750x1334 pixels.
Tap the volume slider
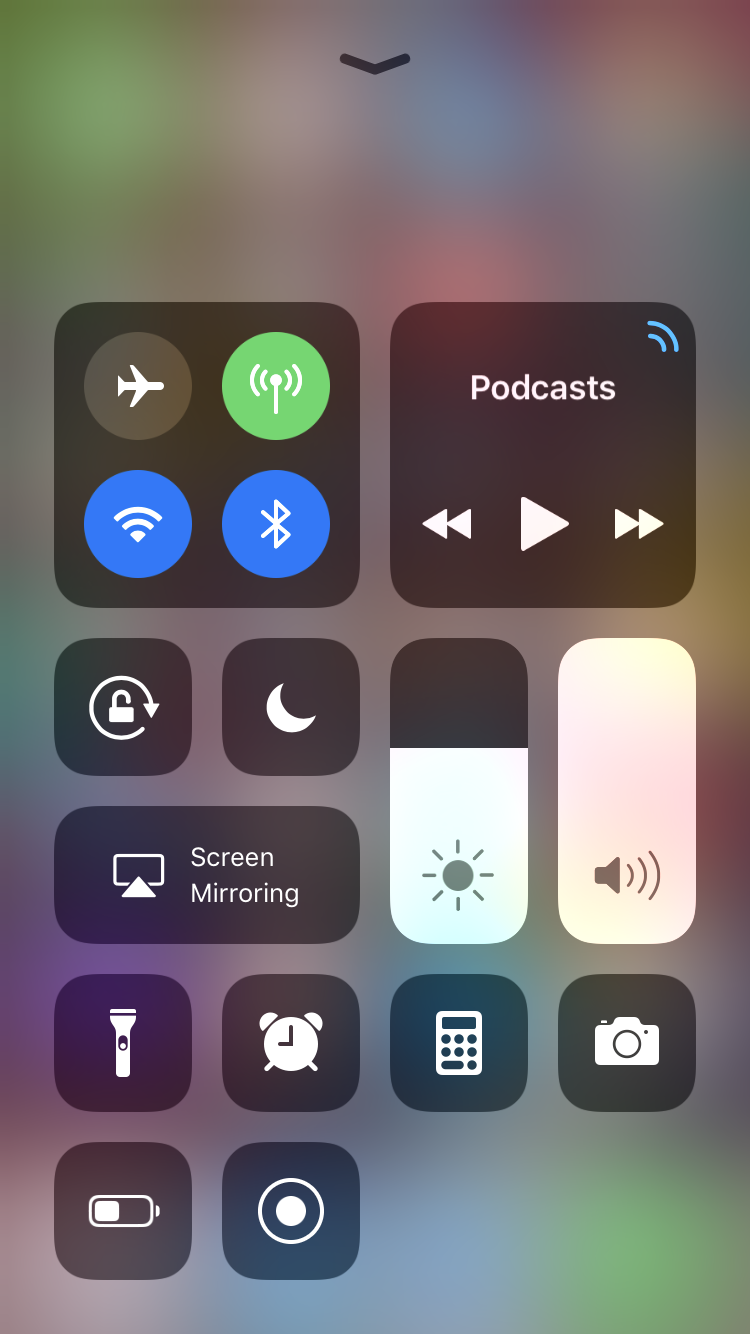(x=627, y=791)
